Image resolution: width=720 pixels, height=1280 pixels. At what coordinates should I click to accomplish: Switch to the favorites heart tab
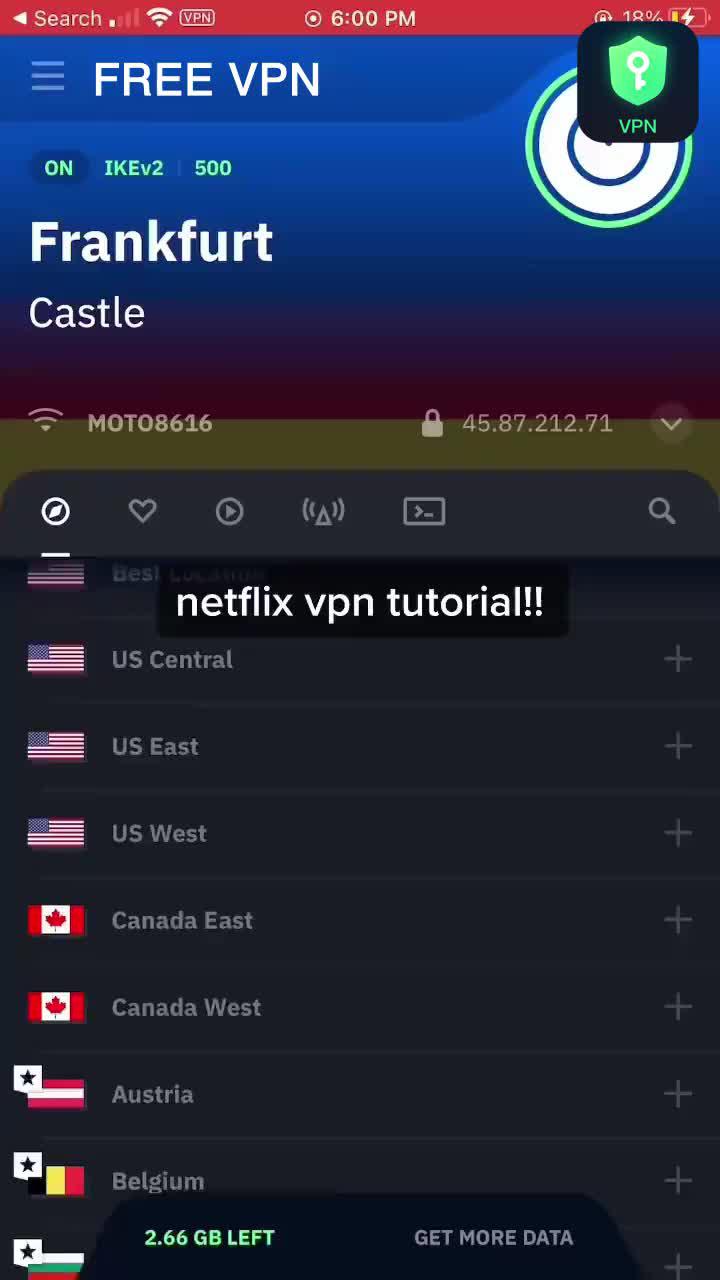pyautogui.click(x=142, y=511)
